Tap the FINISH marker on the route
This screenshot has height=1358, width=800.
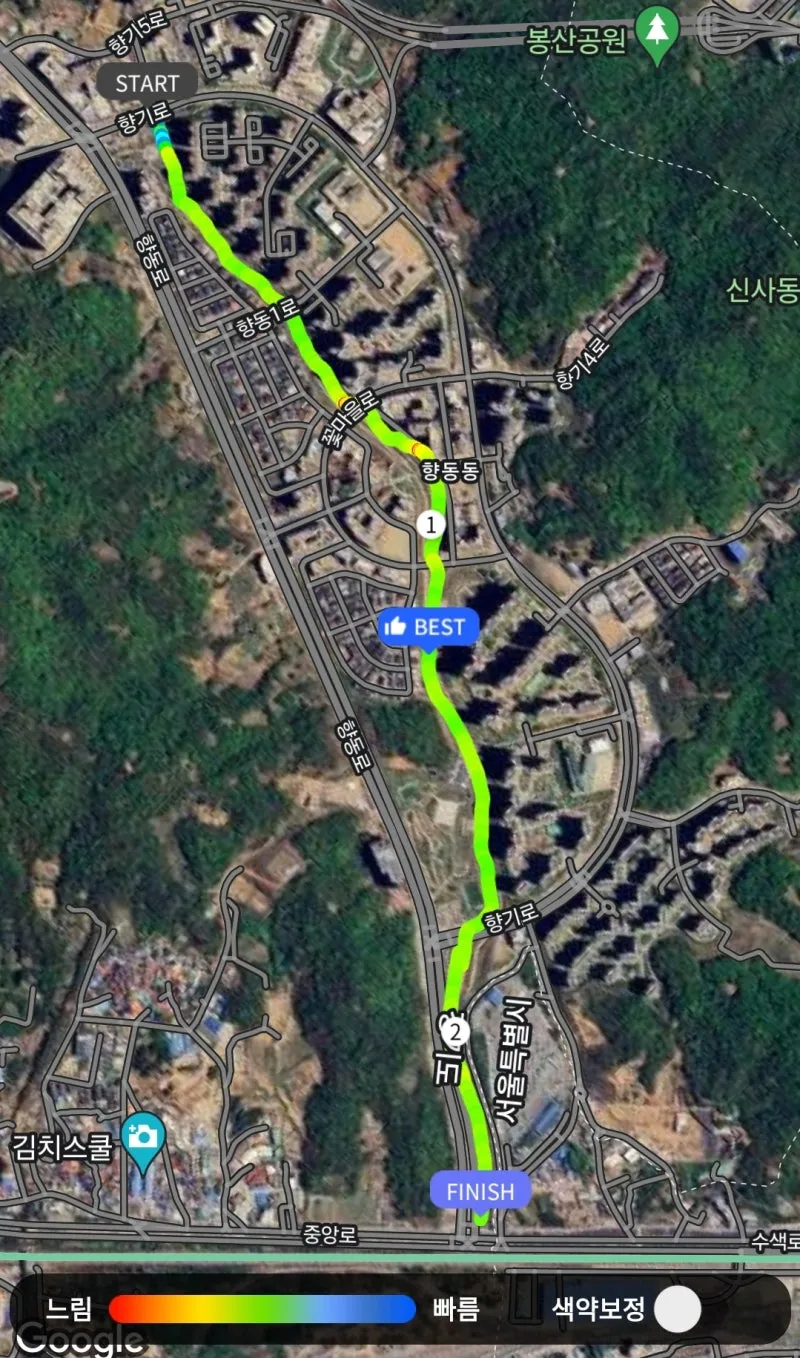click(480, 1191)
